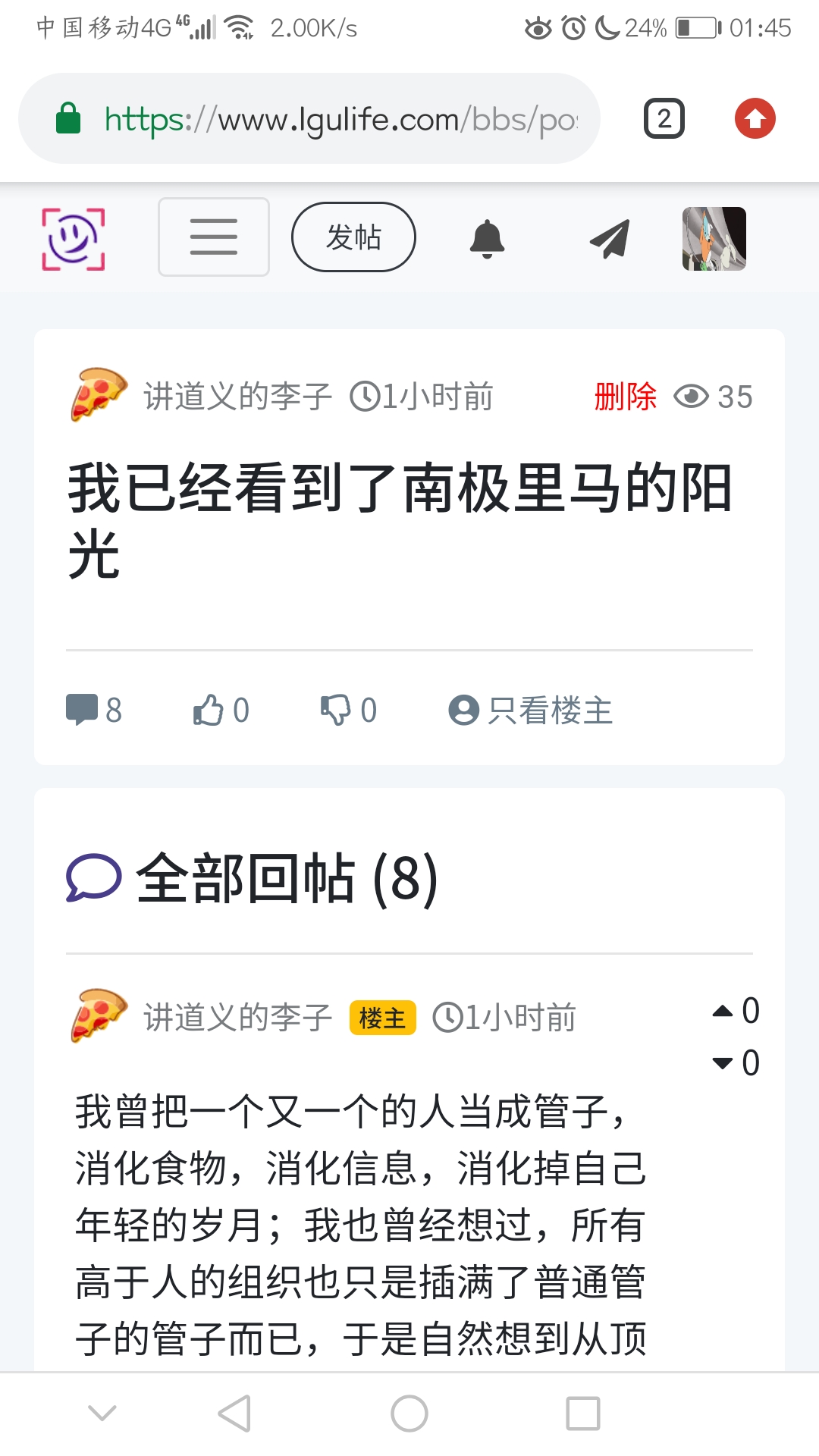Open the paper plane messages icon
Viewport: 819px width, 1456px height.
(x=610, y=239)
